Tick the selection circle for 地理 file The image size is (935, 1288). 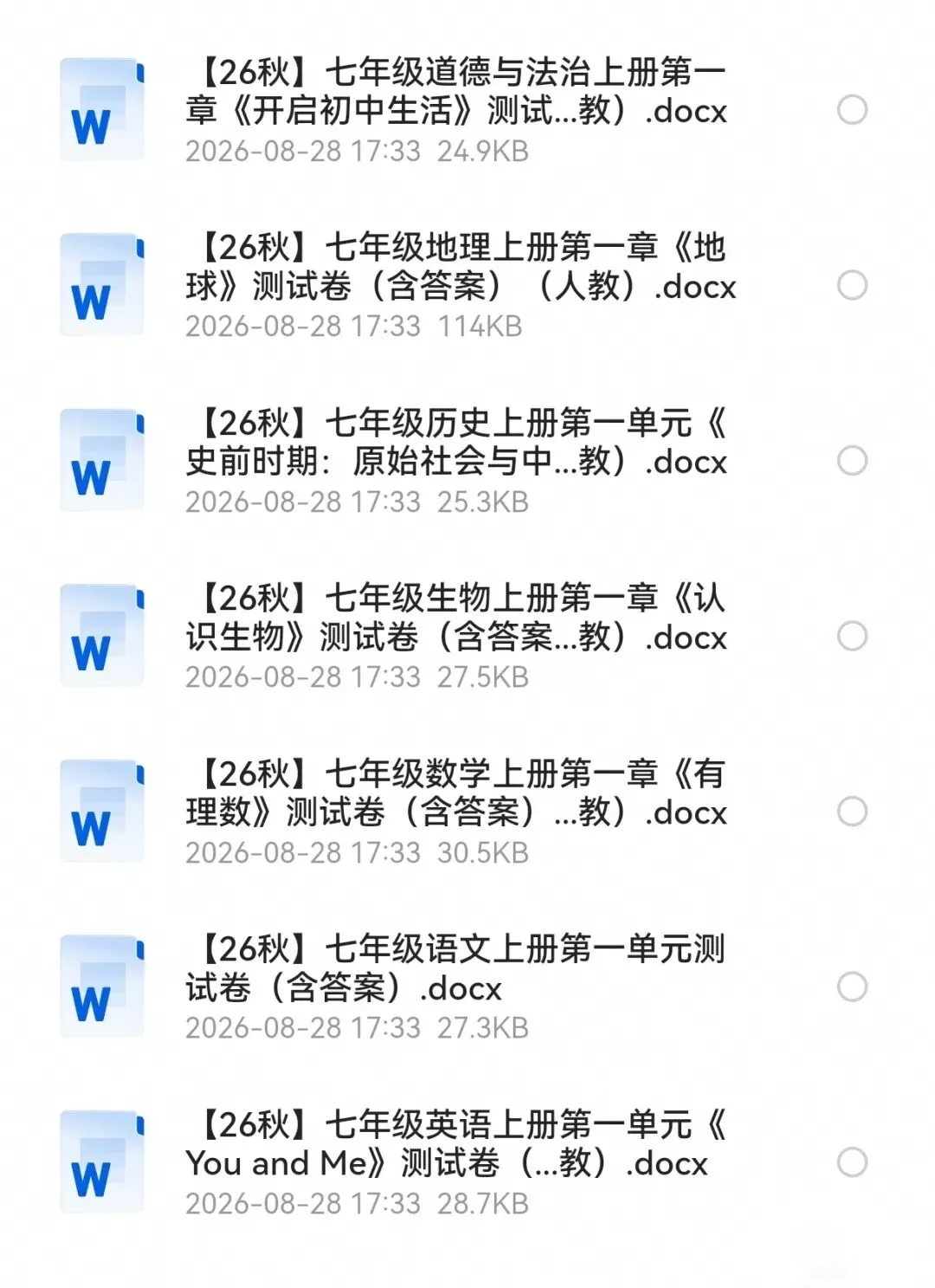coord(853,285)
